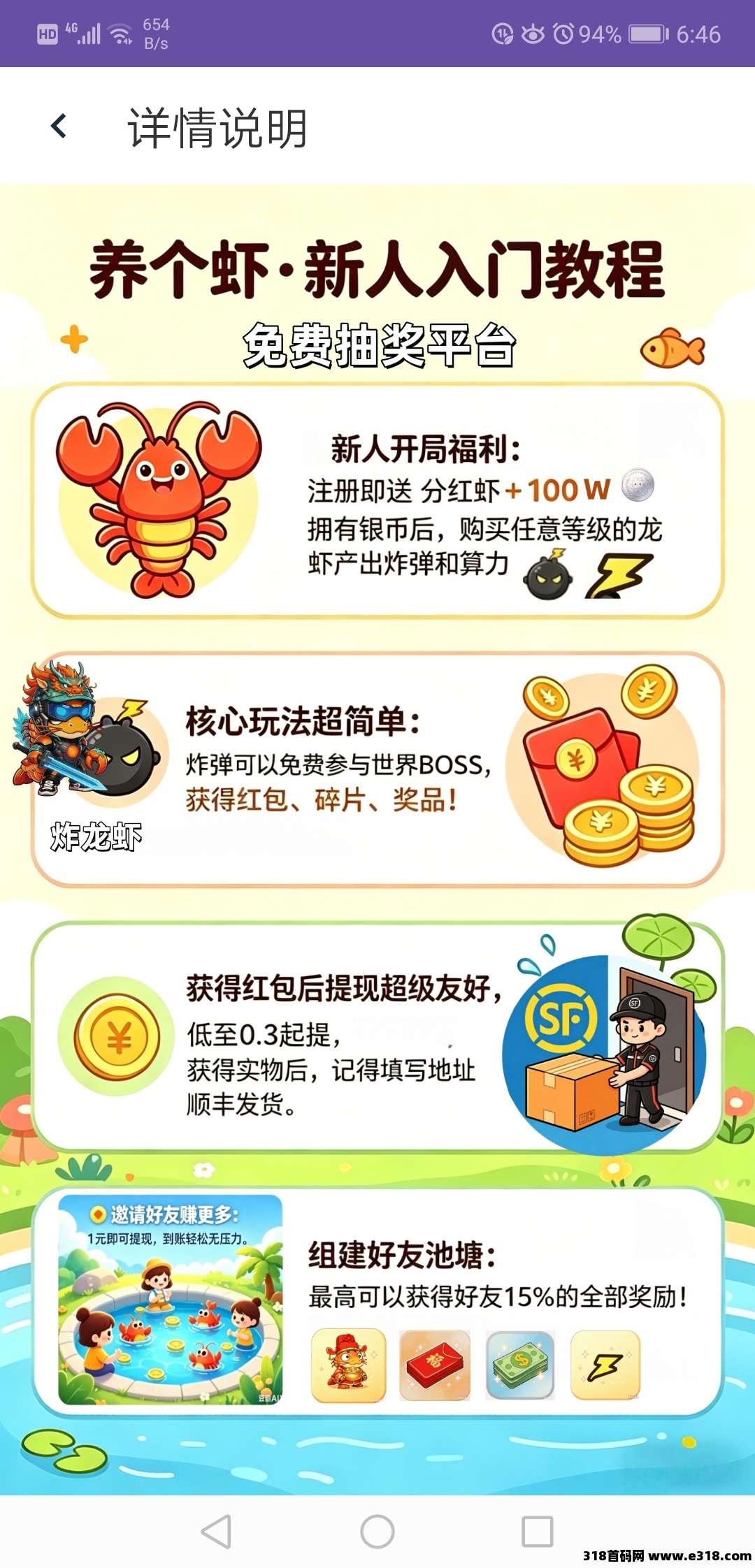Go back from the 详情说明 page
The image size is (755, 1568).
[59, 126]
